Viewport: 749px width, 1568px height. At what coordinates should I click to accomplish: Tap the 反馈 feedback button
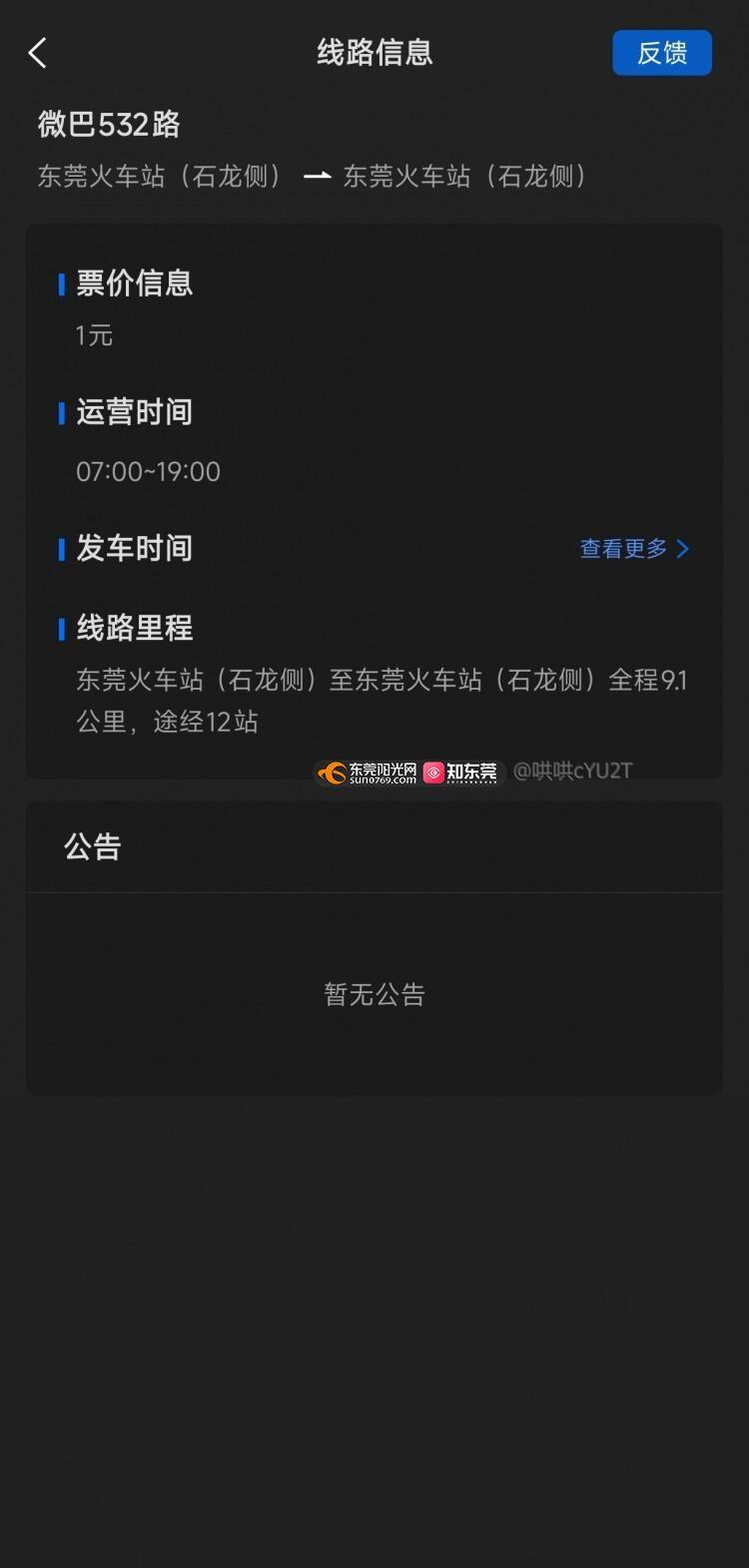[662, 53]
